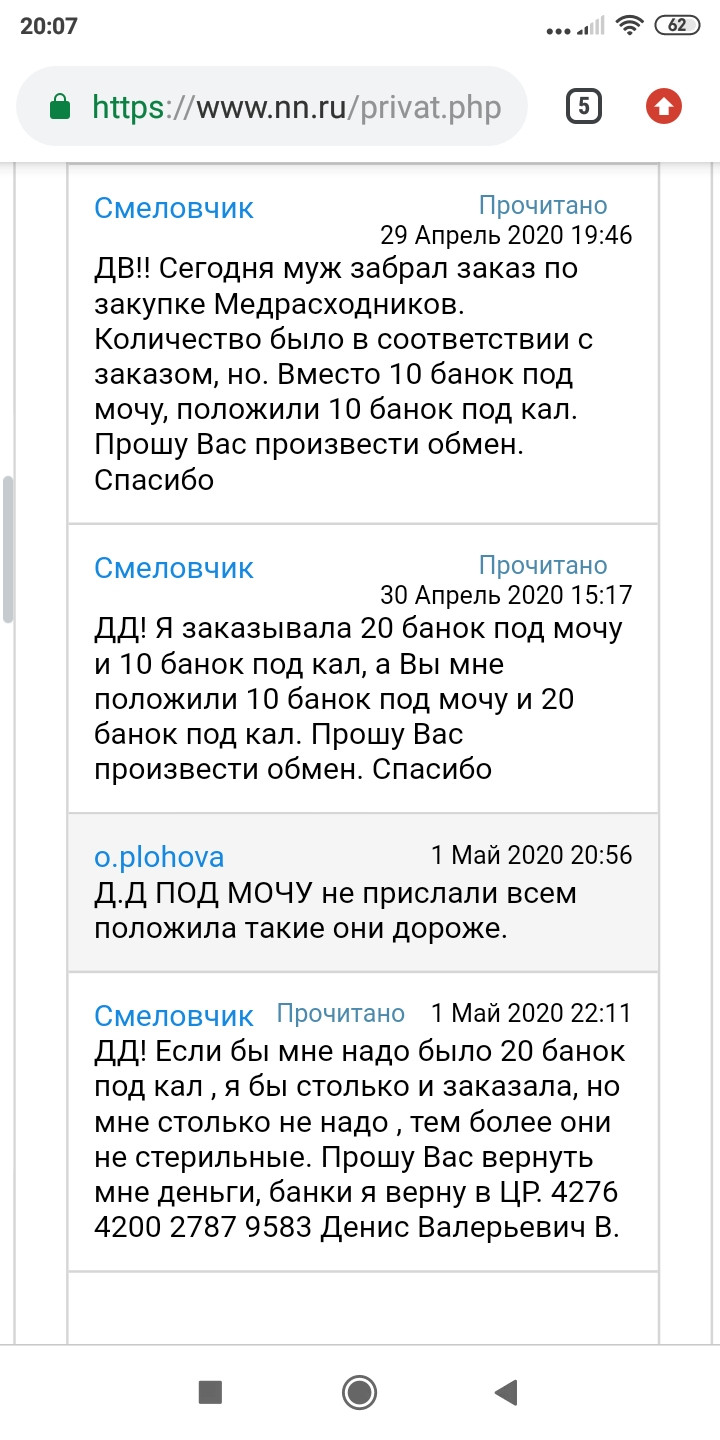Go back using the system back button

pyautogui.click(x=506, y=1392)
